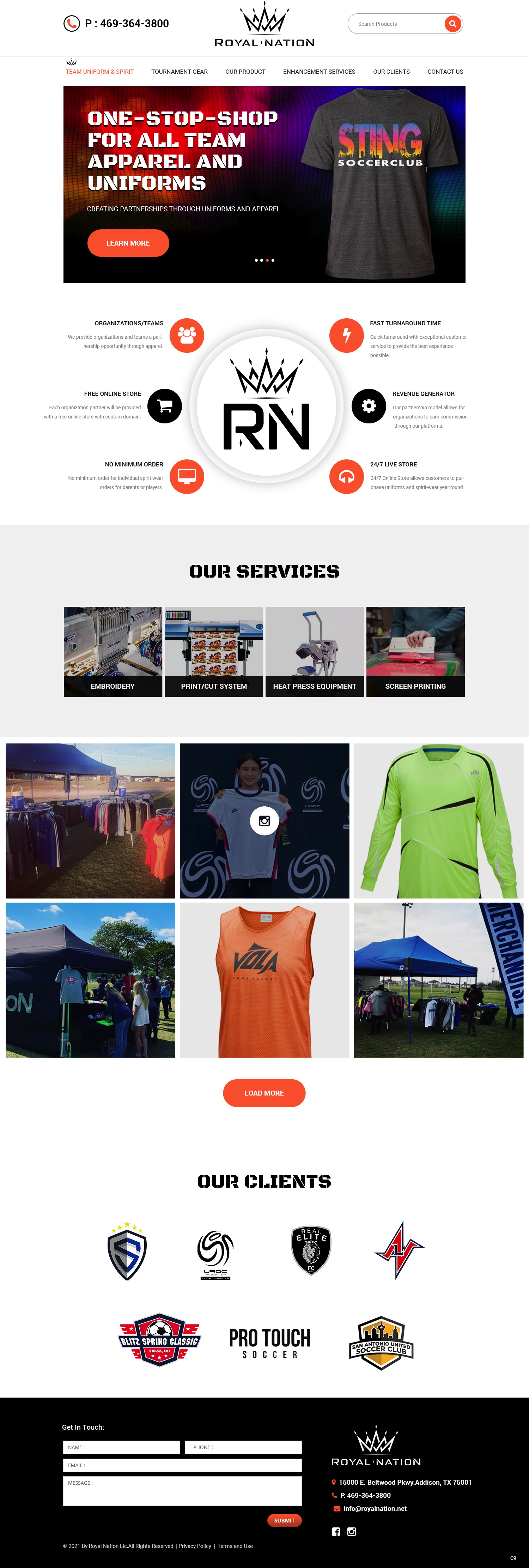Select Enhancement Services in the navigation
Image resolution: width=529 pixels, height=1568 pixels.
[x=319, y=72]
